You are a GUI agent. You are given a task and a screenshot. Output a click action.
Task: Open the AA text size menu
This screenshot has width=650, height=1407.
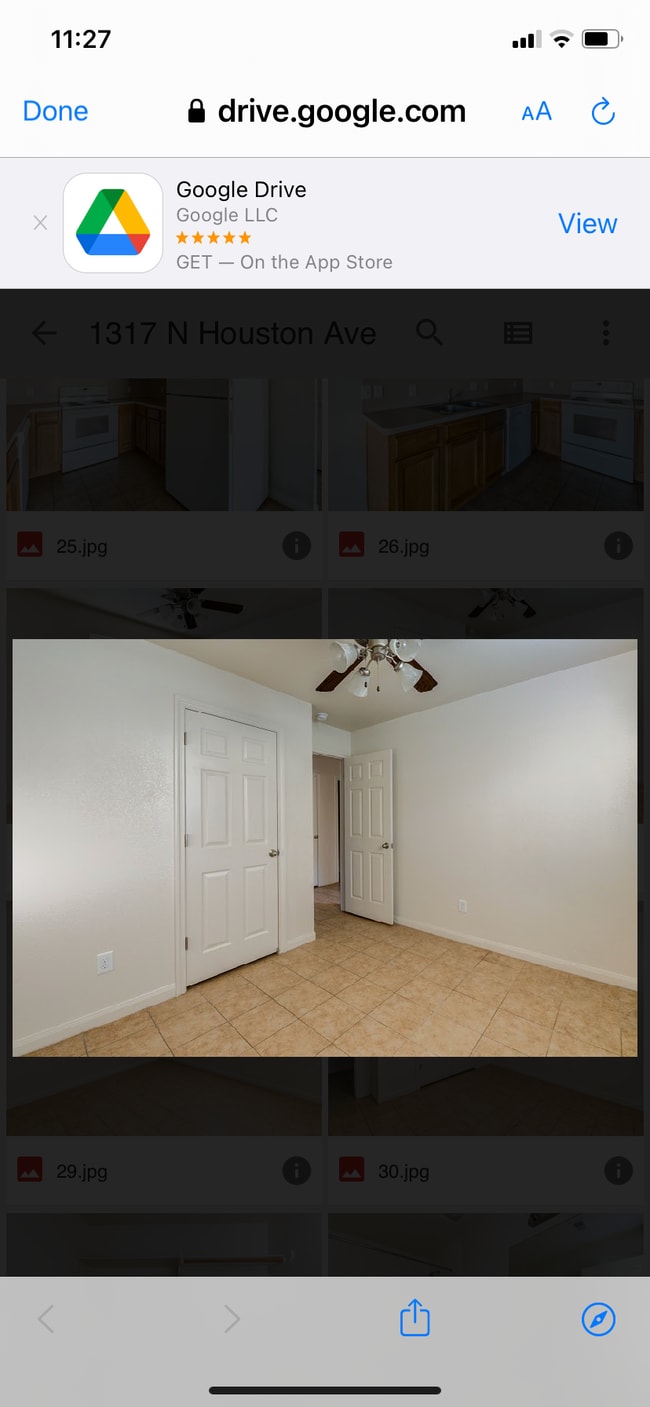click(x=537, y=111)
